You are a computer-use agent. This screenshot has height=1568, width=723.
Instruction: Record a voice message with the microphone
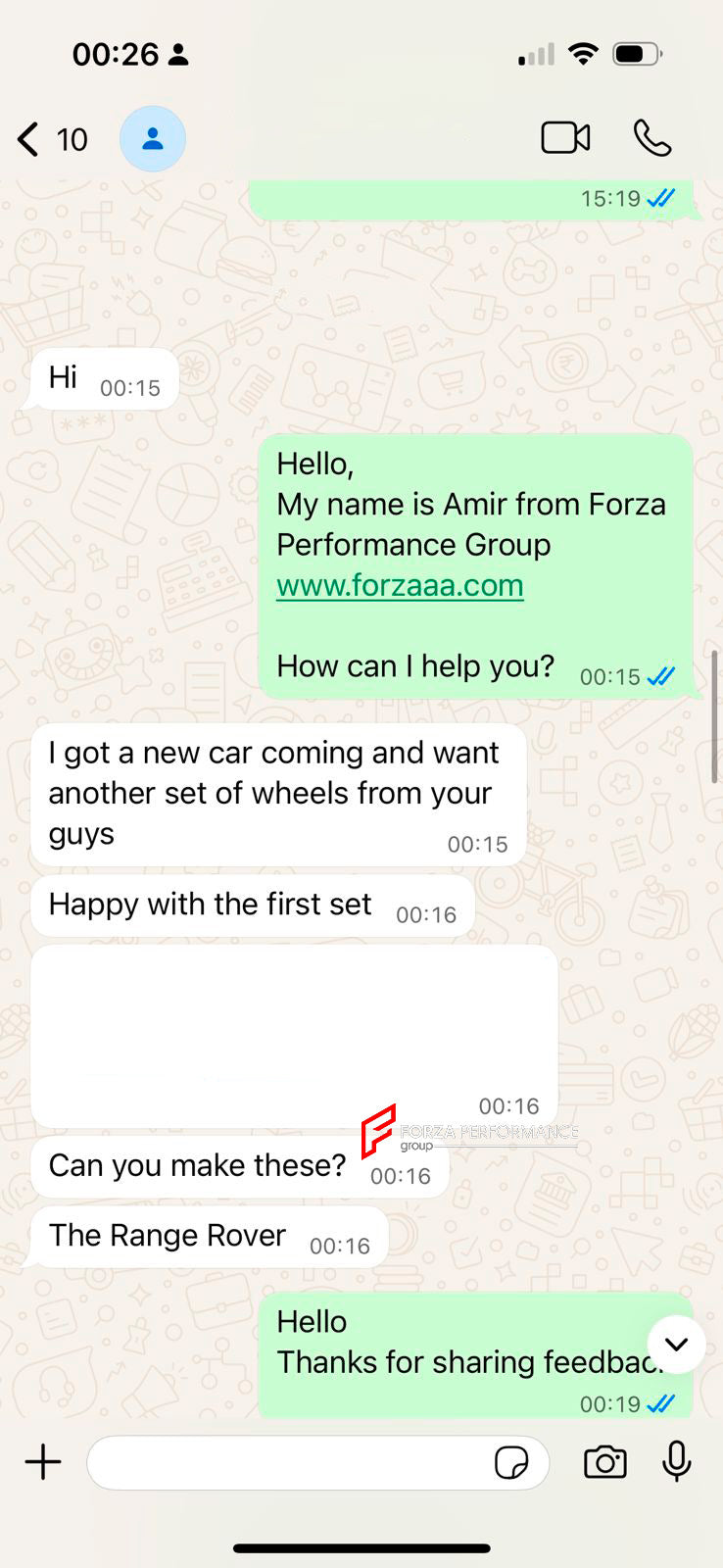coord(676,1461)
